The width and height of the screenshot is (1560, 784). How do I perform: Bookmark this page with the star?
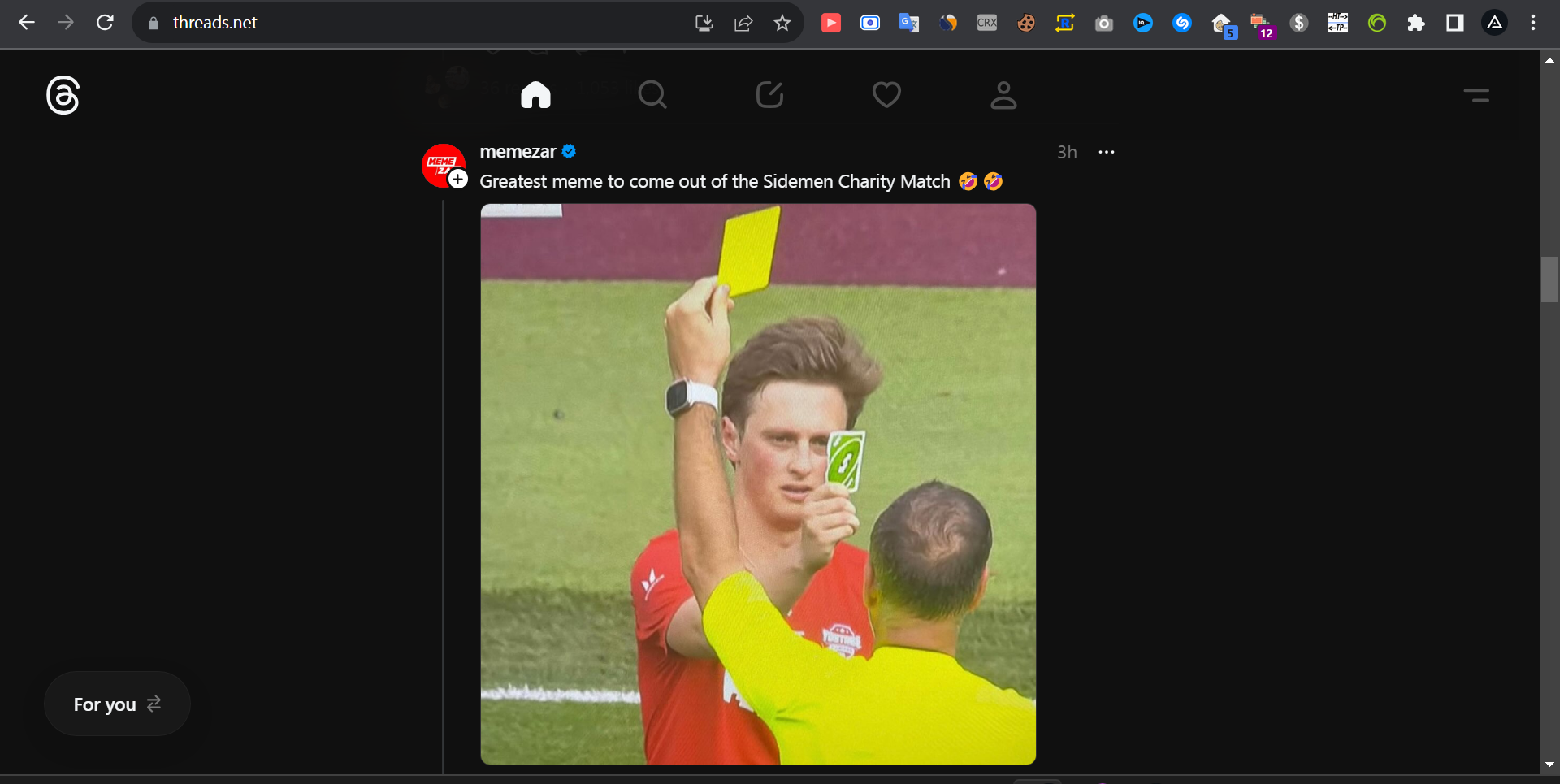coord(782,23)
